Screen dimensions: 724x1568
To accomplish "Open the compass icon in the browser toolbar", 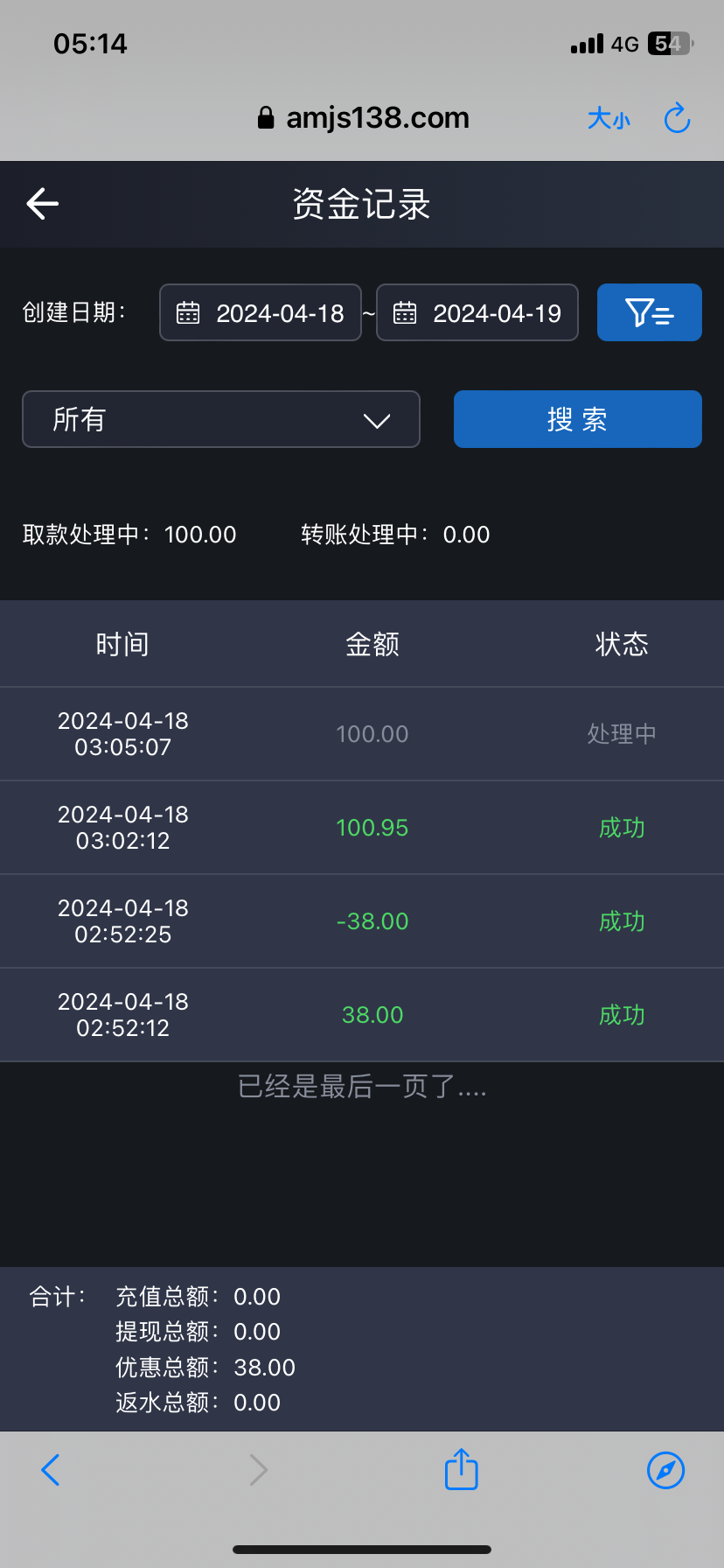I will 665,1469.
